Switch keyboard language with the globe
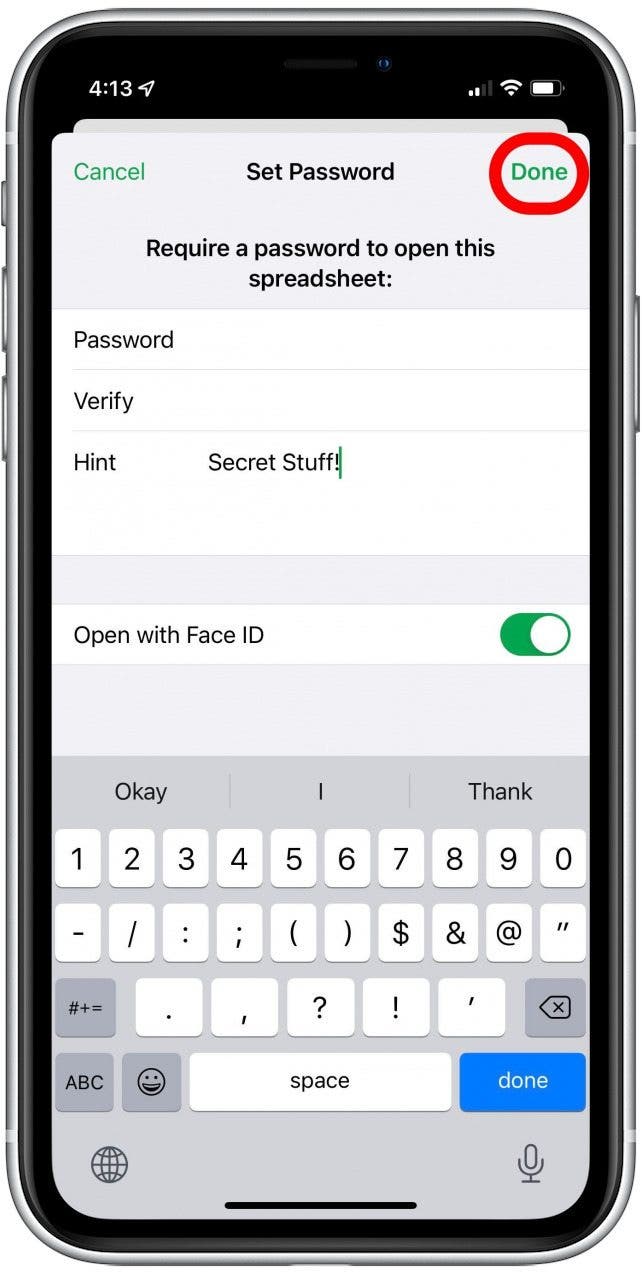 [110, 1164]
